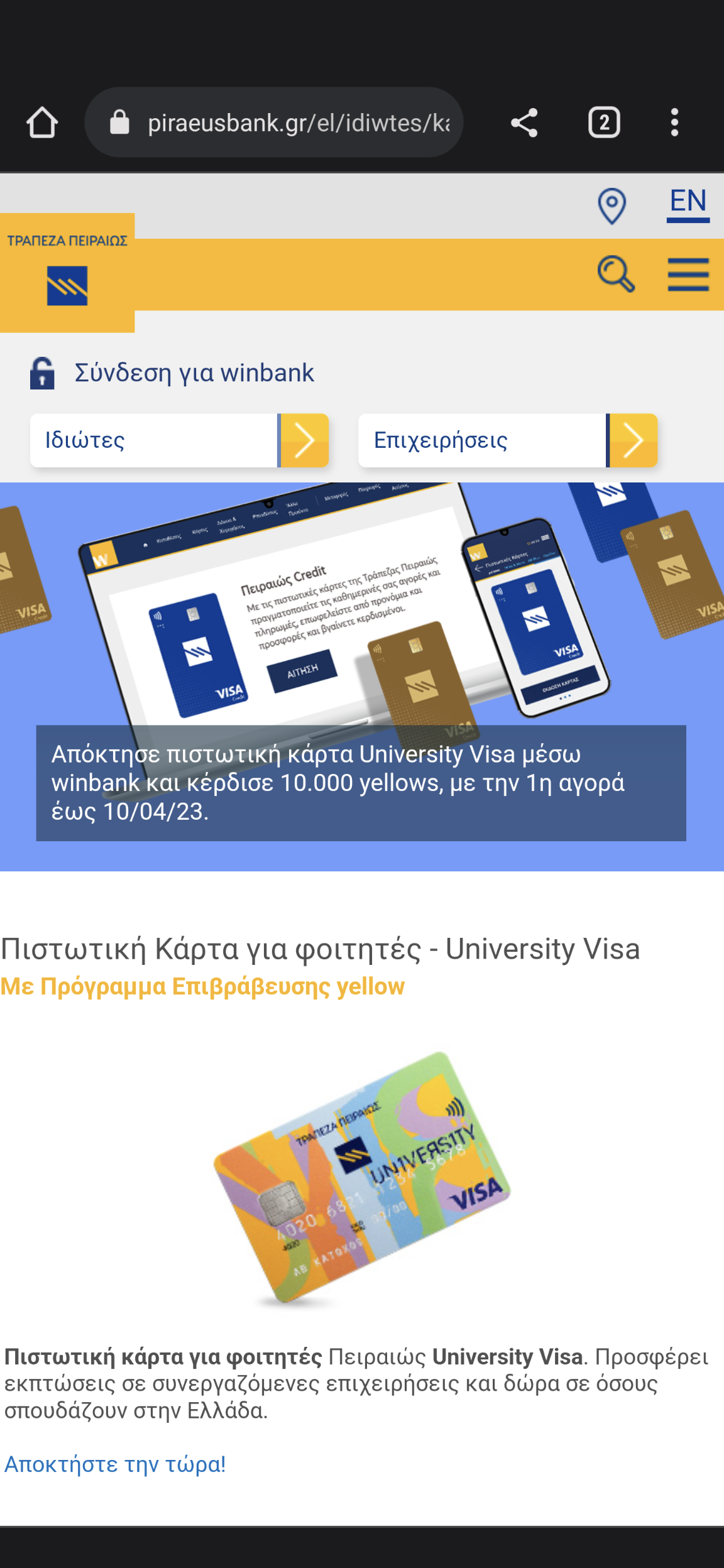The width and height of the screenshot is (724, 1568).
Task: Go to the browser home page
Action: pos(42,122)
